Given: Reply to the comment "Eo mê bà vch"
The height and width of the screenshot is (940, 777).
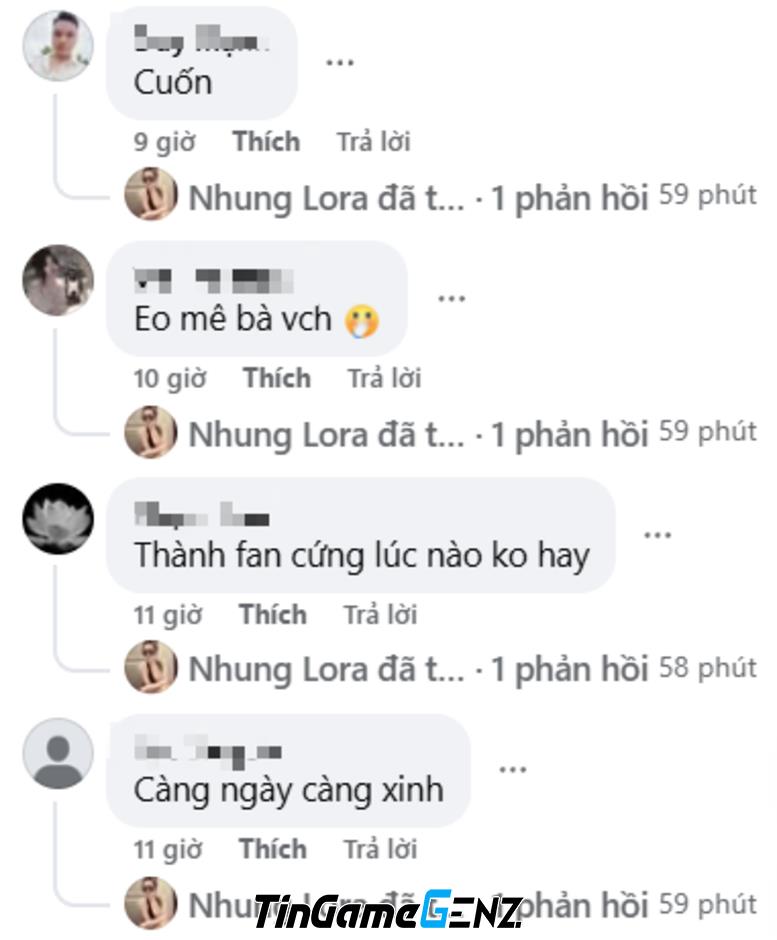Looking at the screenshot, I should coord(384,378).
